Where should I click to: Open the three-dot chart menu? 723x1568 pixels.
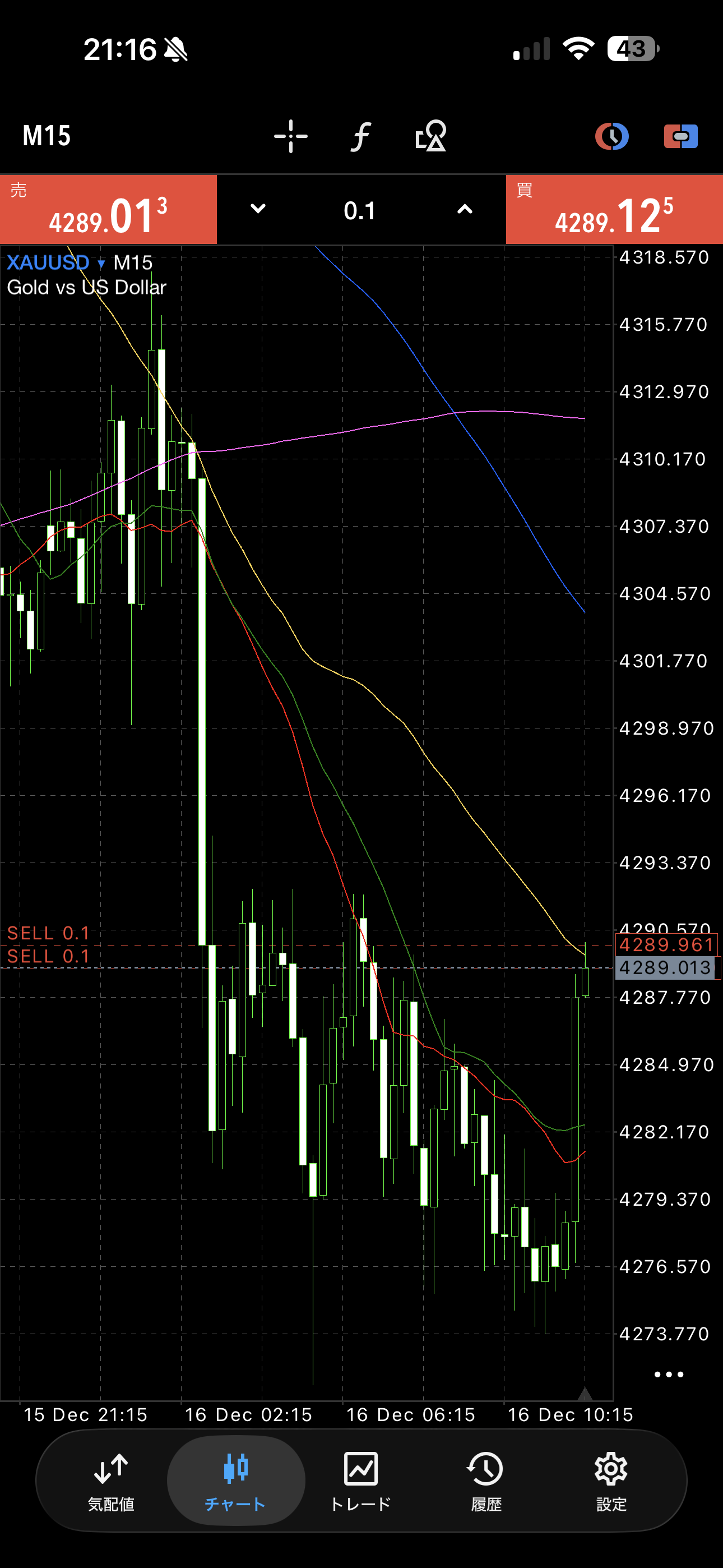(668, 1375)
